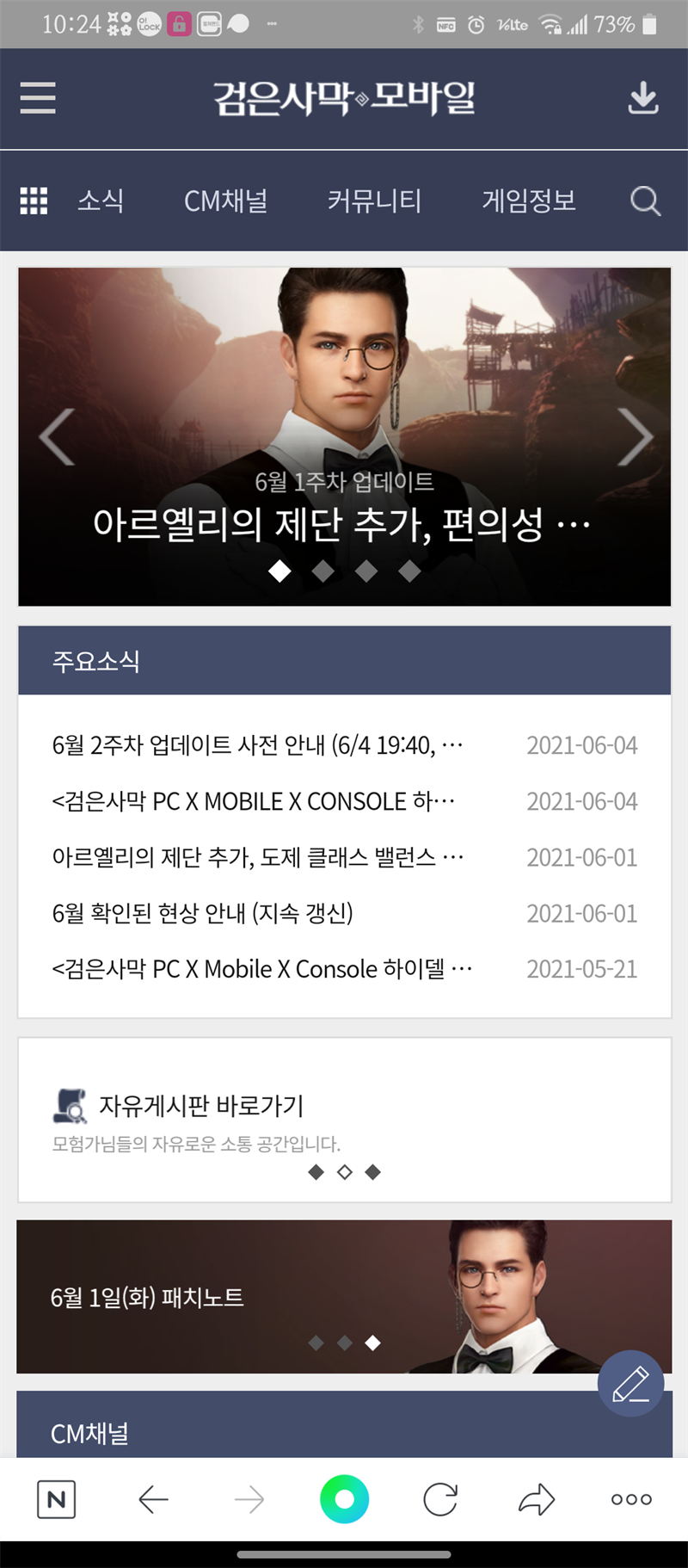Open the 아르엘리의 제단 추가, 도제 클래스 post
The image size is (688, 1568).
pos(258,857)
